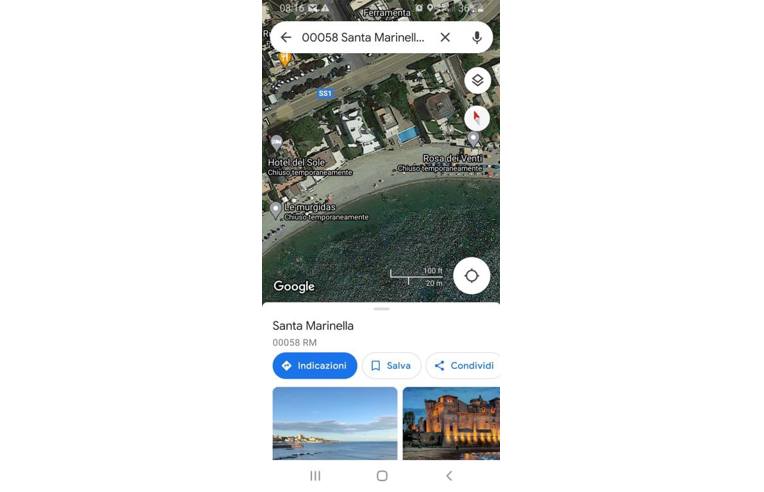The image size is (764, 492).
Task: Open the Hotel del Sole map marker
Action: (277, 145)
